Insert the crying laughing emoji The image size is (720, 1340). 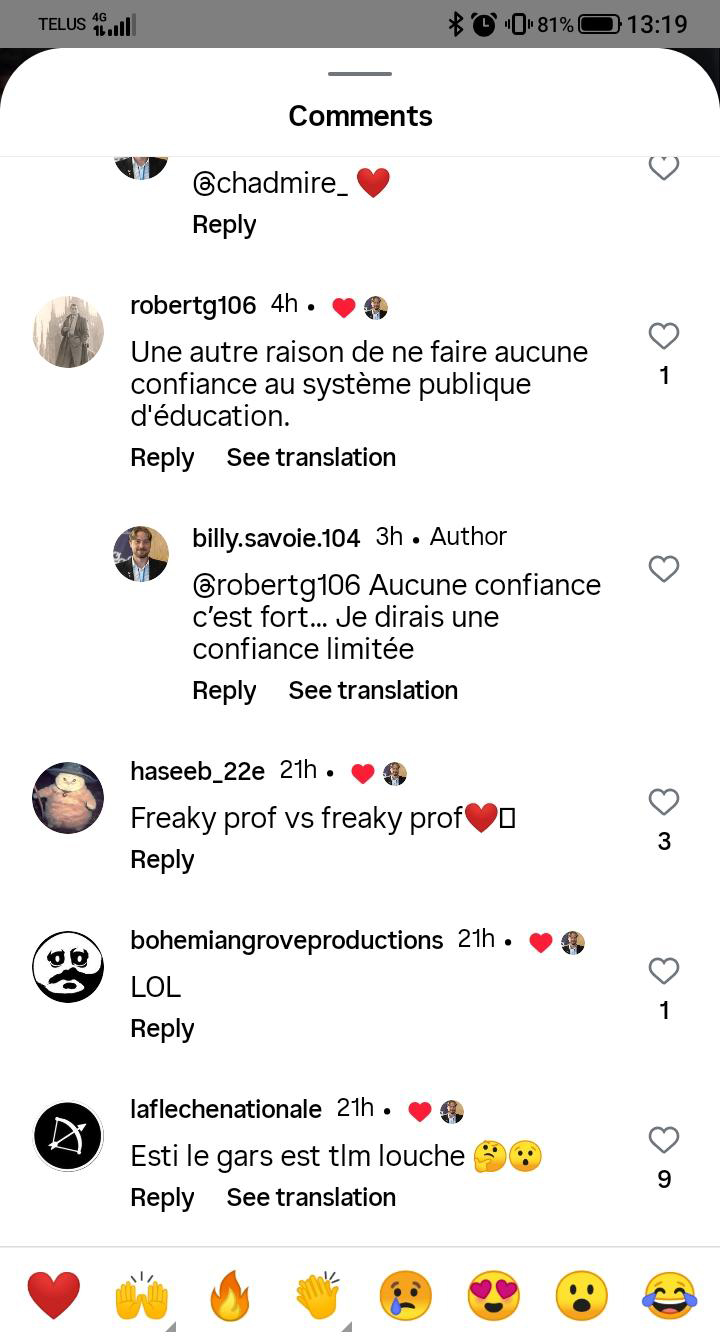pos(669,1296)
